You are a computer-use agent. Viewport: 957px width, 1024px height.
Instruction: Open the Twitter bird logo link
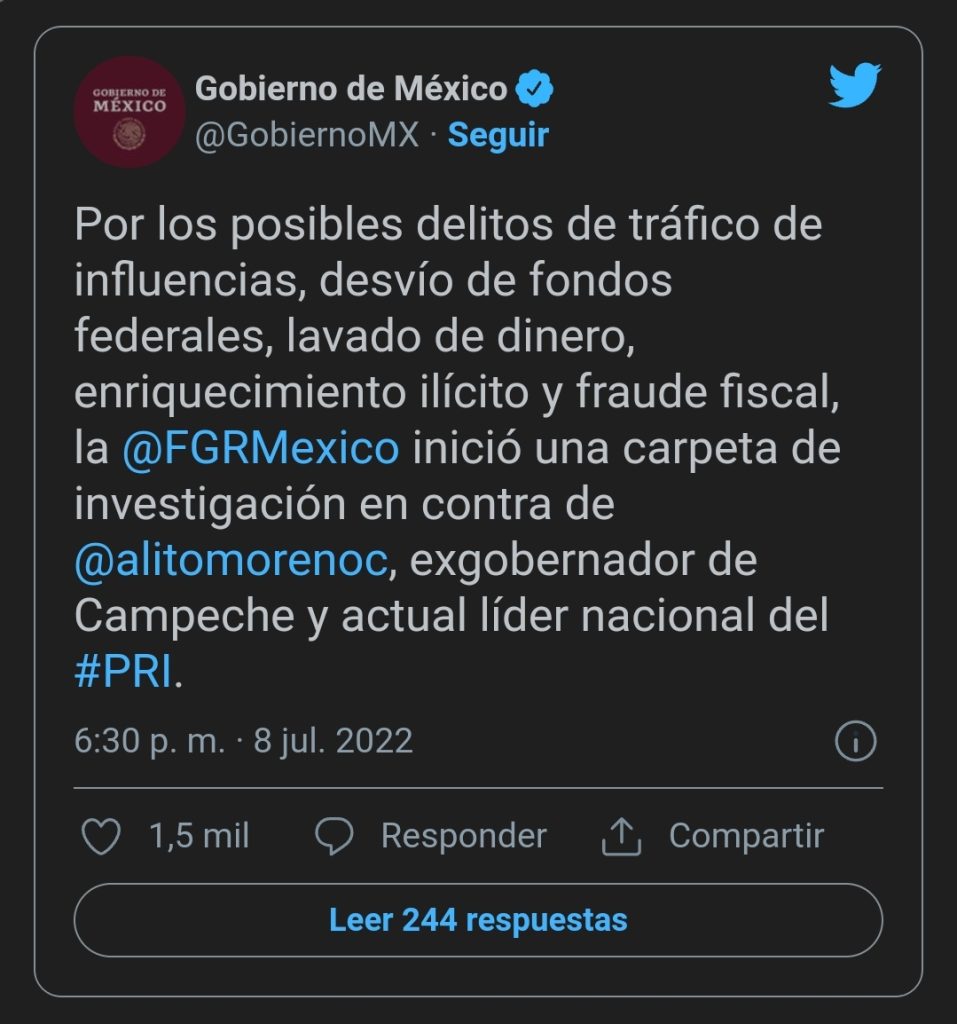[854, 86]
